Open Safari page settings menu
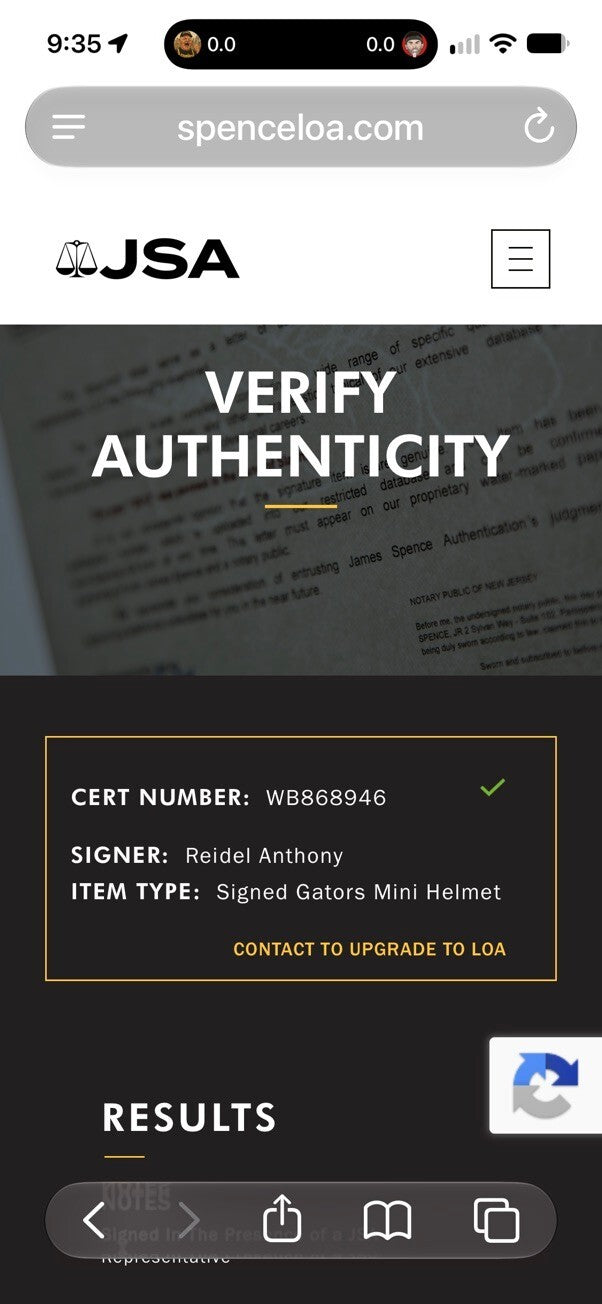Image resolution: width=602 pixels, height=1304 pixels. (x=69, y=127)
